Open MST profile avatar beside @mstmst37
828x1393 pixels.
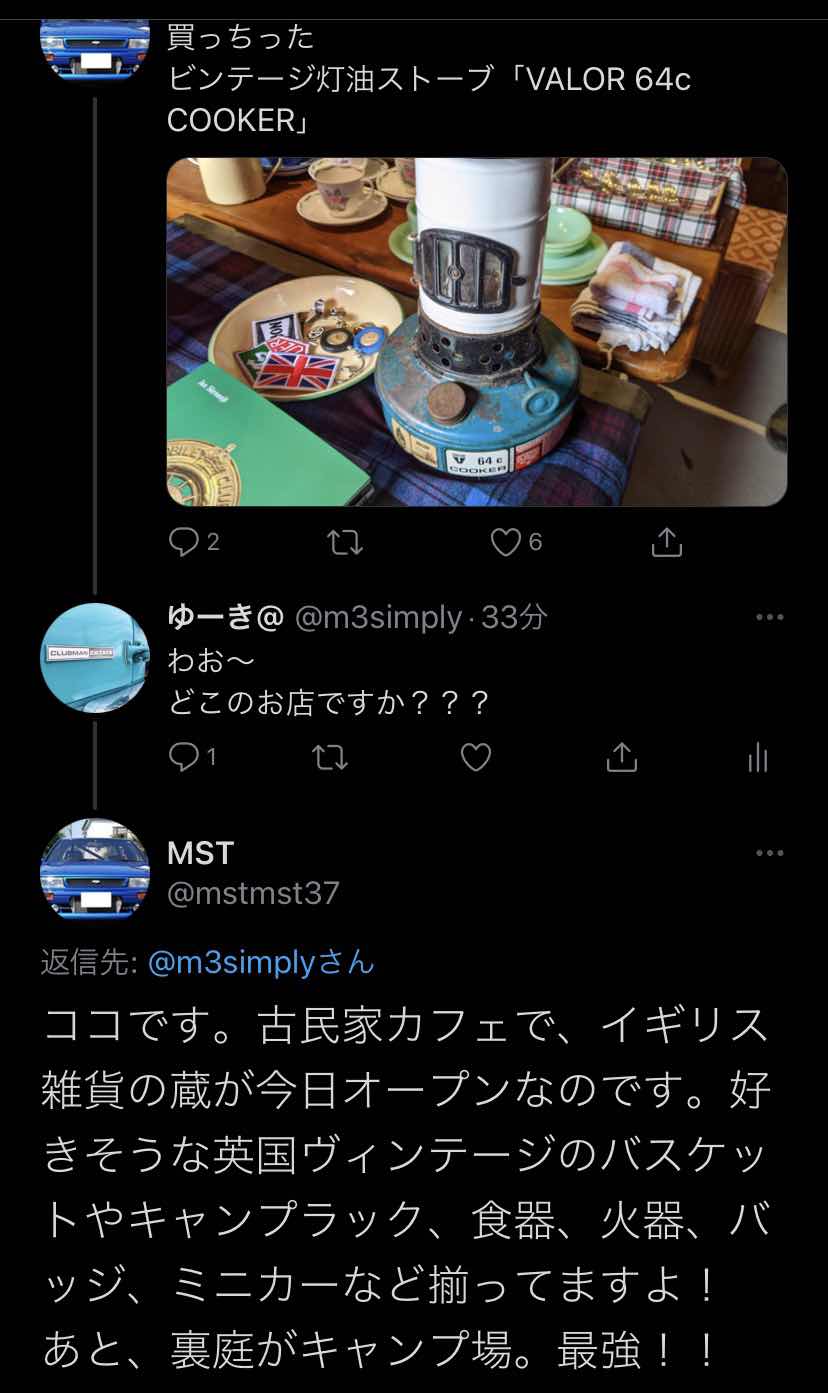point(94,868)
